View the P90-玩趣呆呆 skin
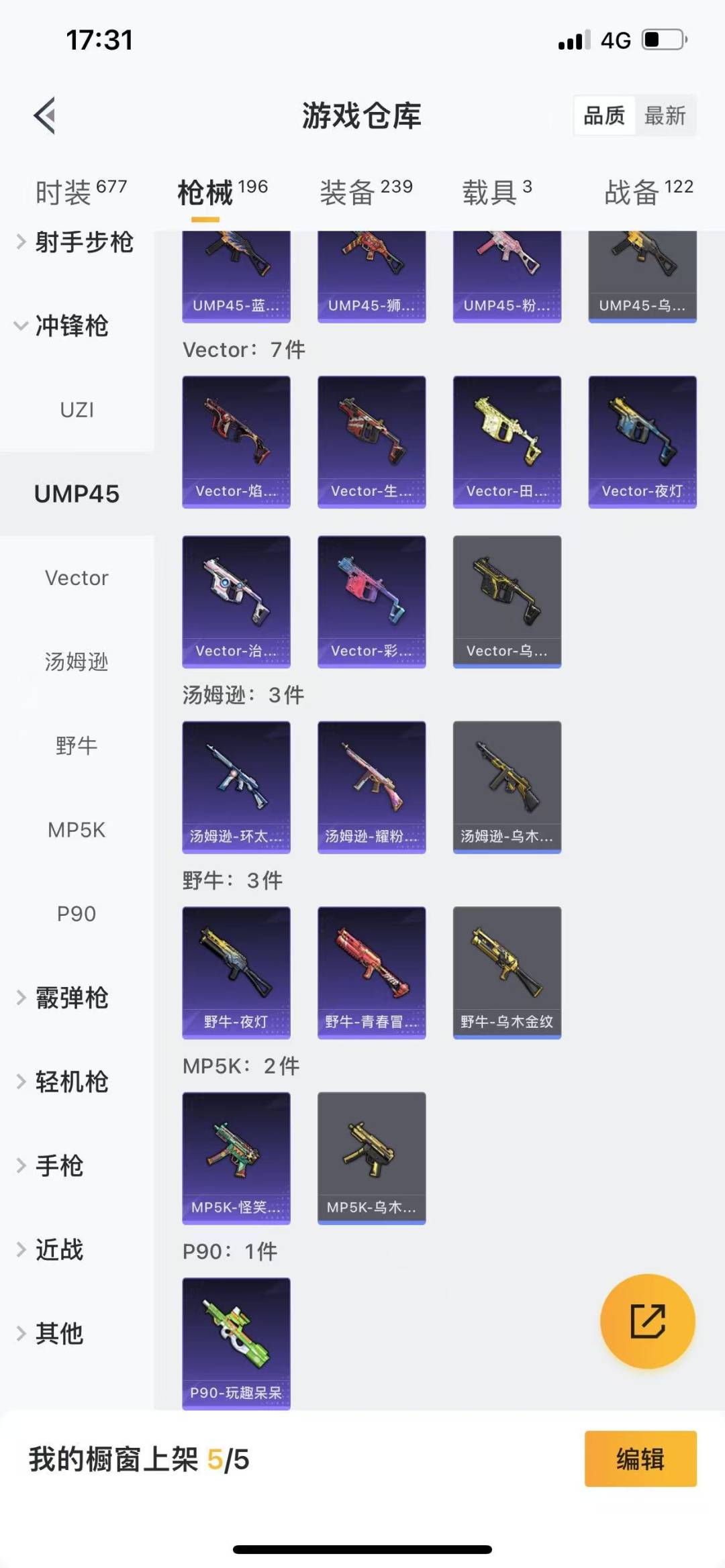 (236, 1343)
